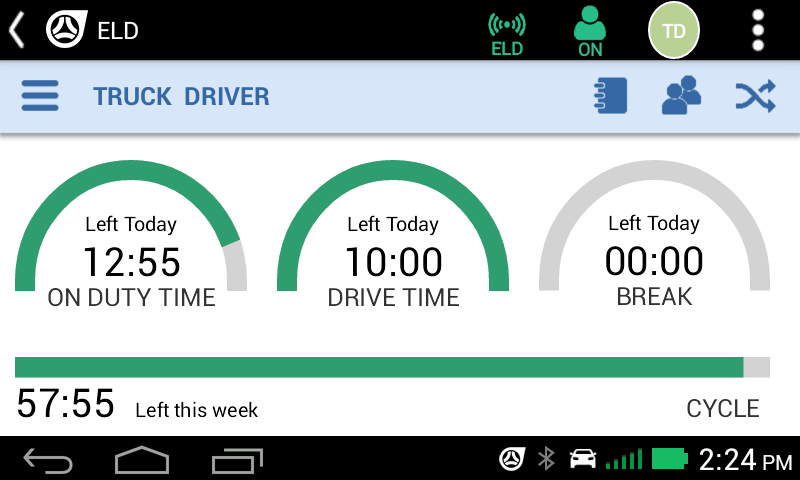800x480 pixels.
Task: Tap the shuffle arrows icon
Action: coord(755,96)
